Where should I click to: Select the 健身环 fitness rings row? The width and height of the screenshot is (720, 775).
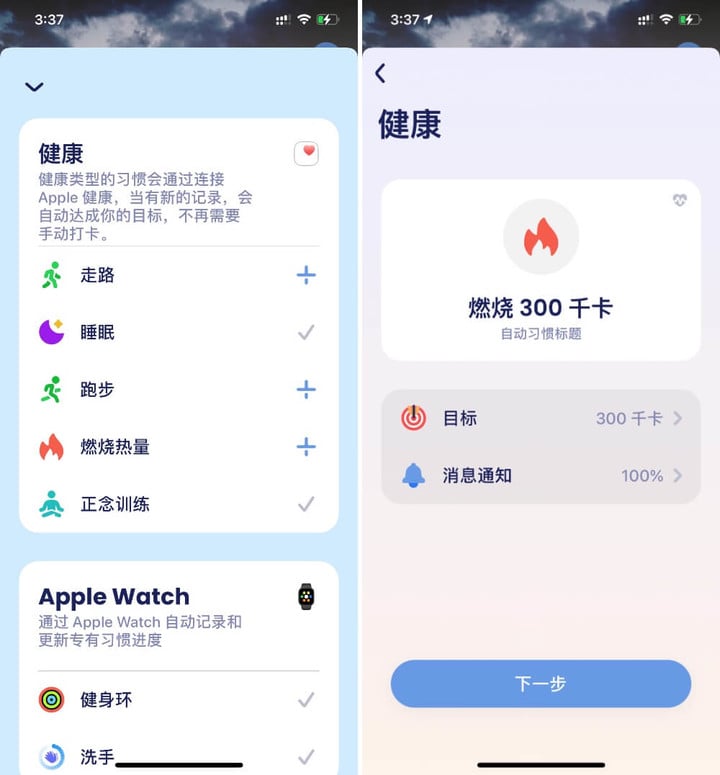[x=178, y=700]
